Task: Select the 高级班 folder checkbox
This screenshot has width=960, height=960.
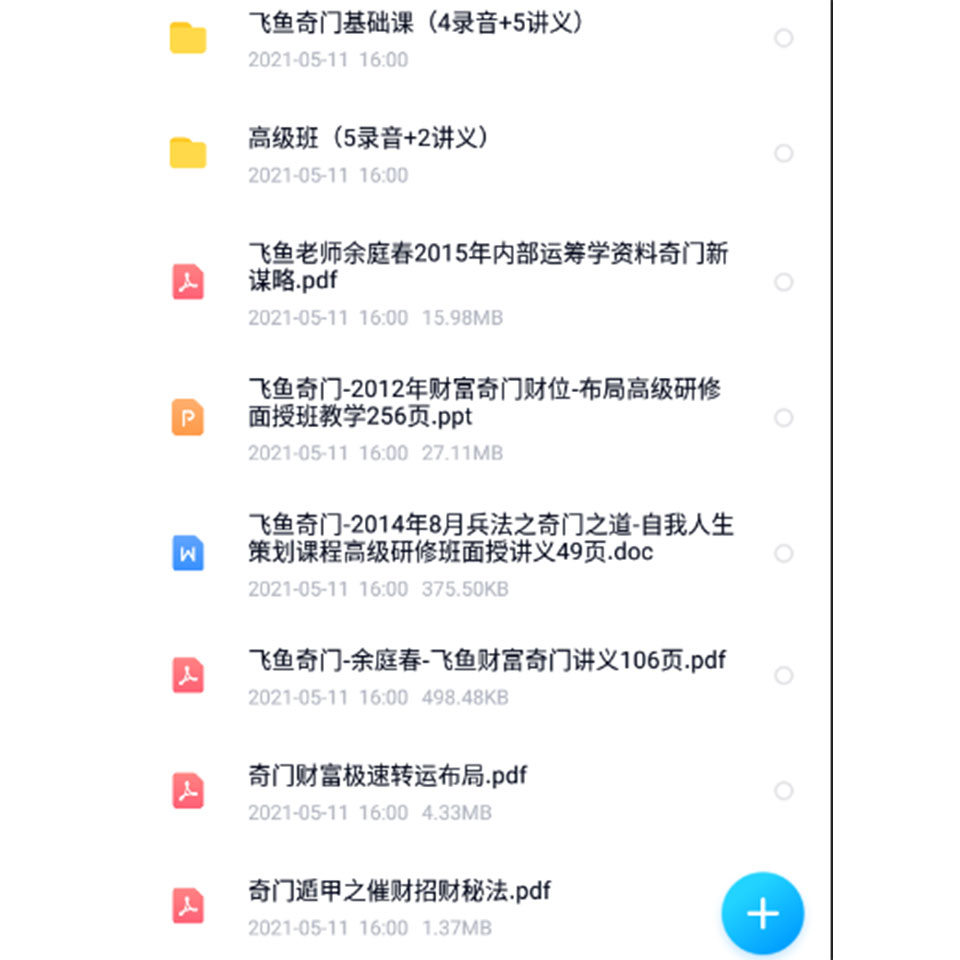Action: (784, 153)
